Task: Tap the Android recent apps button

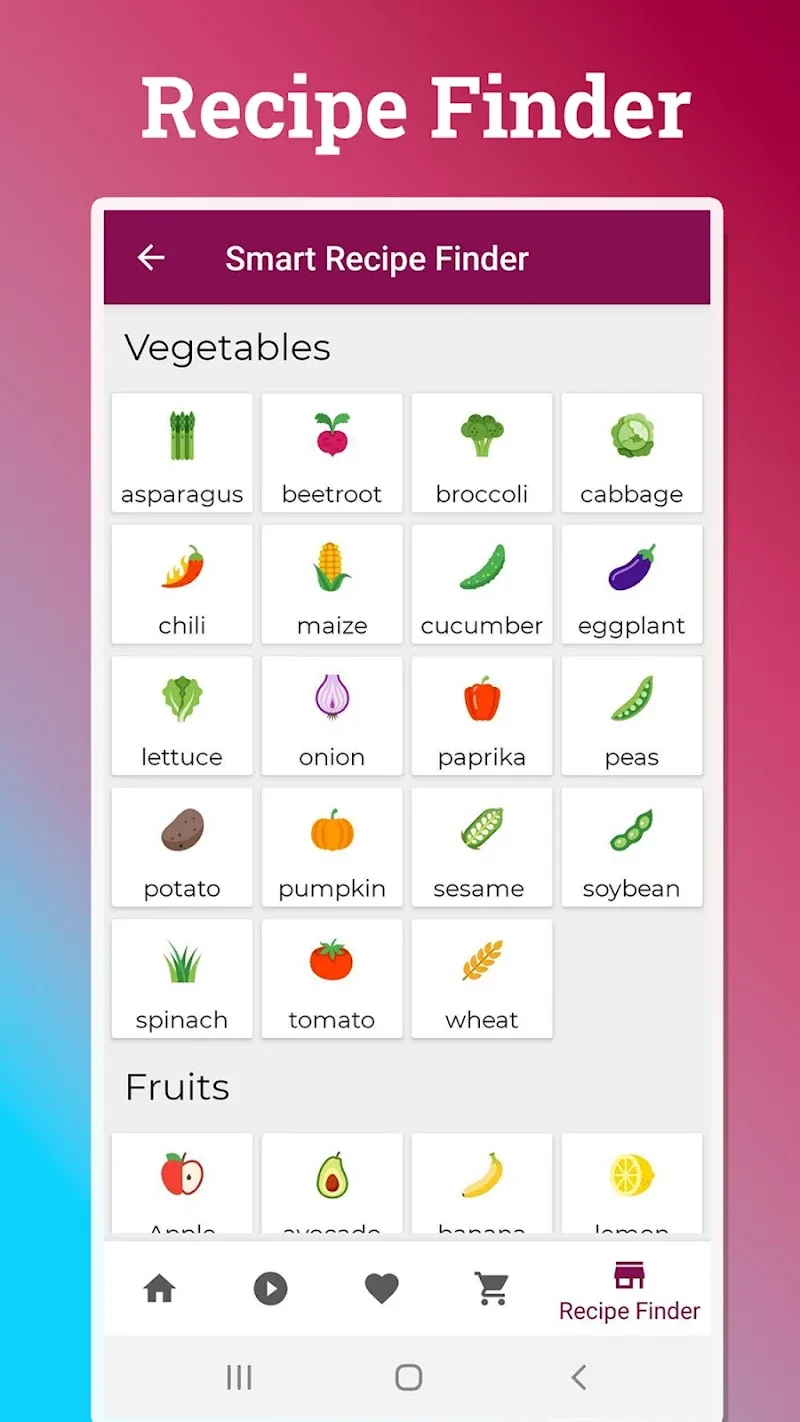Action: 239,1377
